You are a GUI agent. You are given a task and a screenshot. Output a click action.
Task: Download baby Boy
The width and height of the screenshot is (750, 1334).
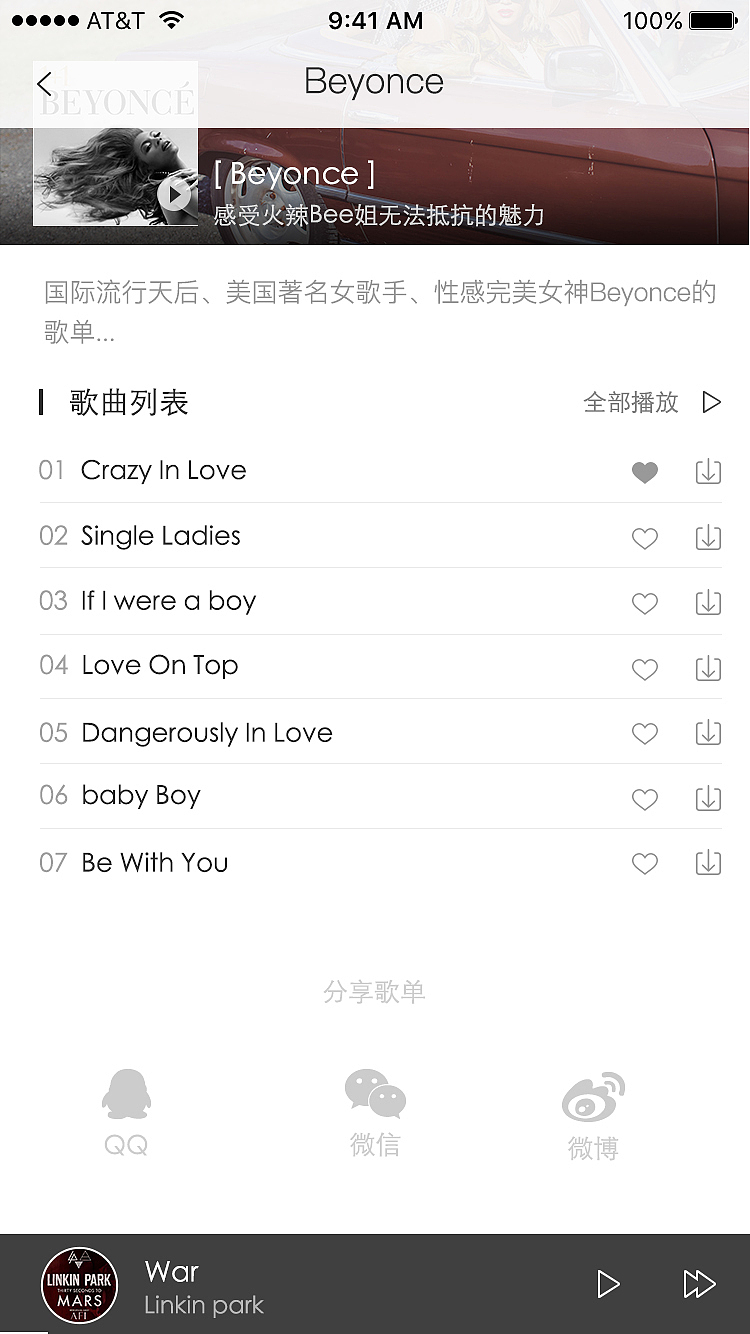tap(708, 799)
